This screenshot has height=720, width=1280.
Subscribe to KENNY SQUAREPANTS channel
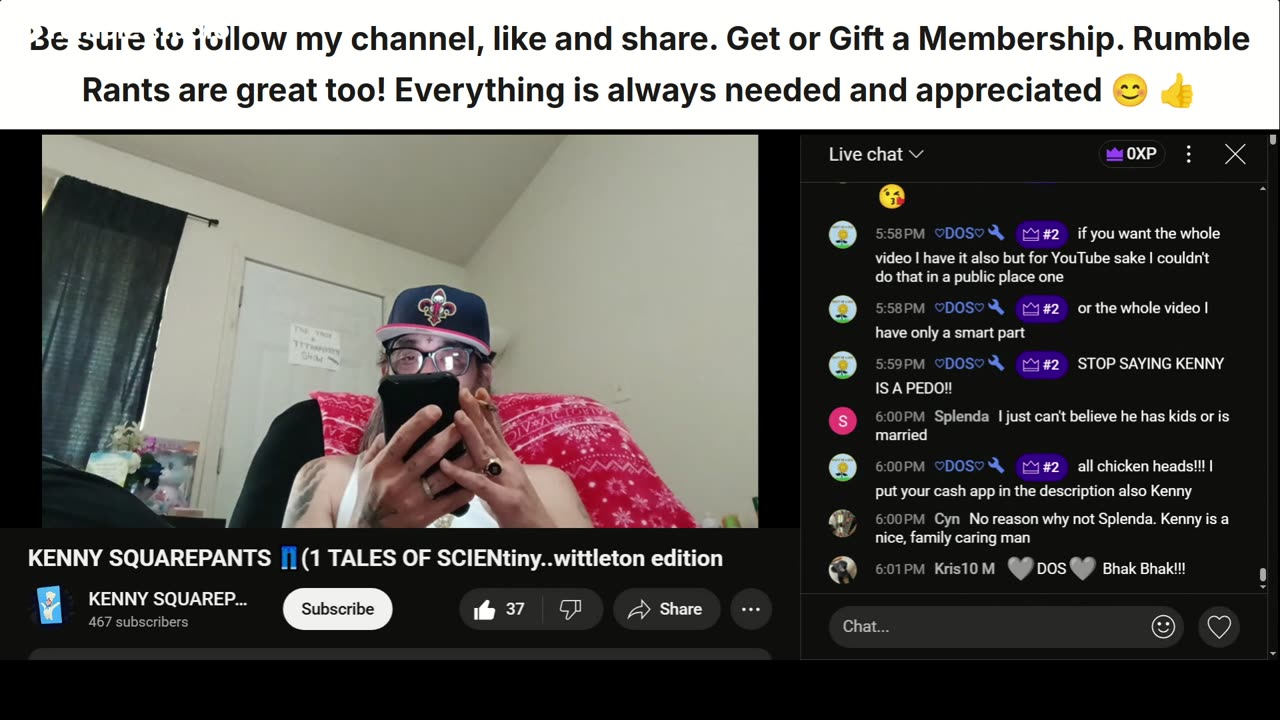pyautogui.click(x=337, y=609)
